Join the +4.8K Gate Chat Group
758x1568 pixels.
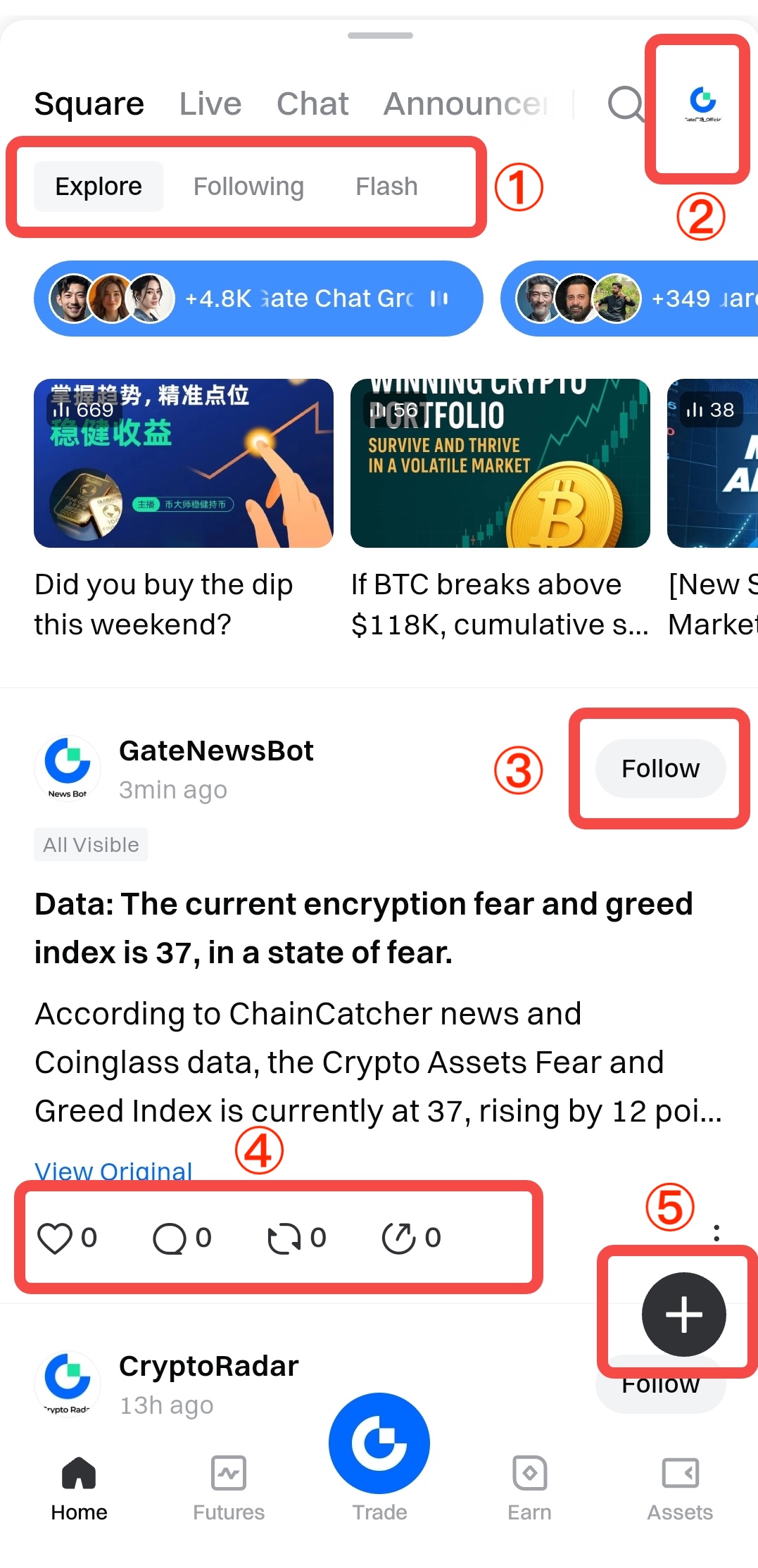258,299
